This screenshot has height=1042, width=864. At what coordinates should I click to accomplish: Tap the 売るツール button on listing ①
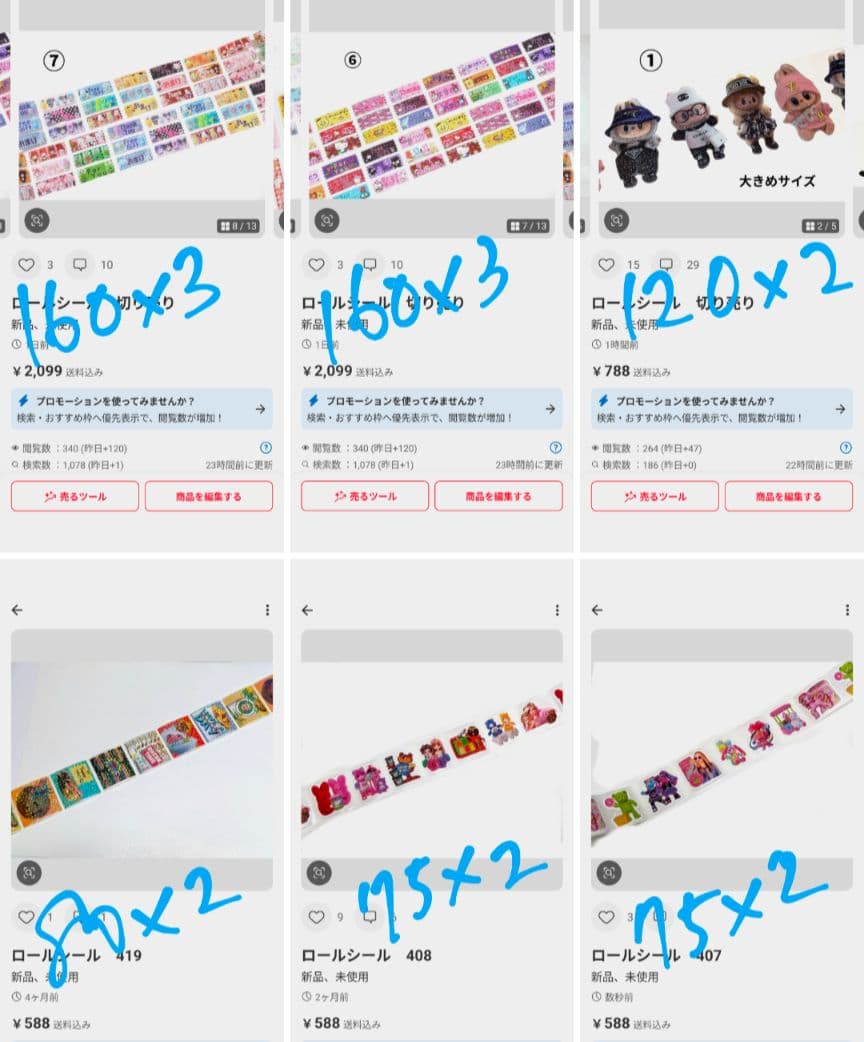pyautogui.click(x=654, y=496)
